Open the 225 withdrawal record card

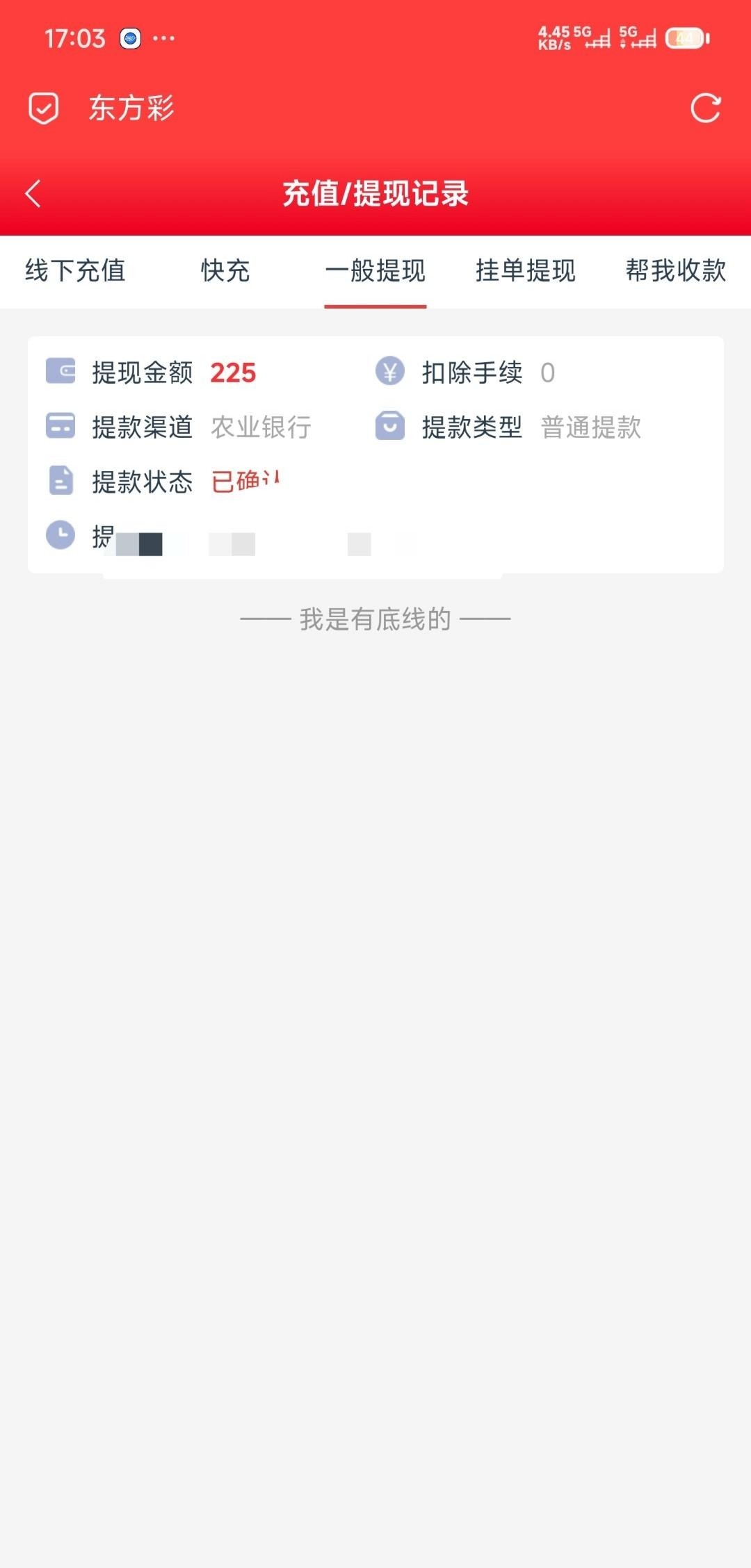pos(375,455)
